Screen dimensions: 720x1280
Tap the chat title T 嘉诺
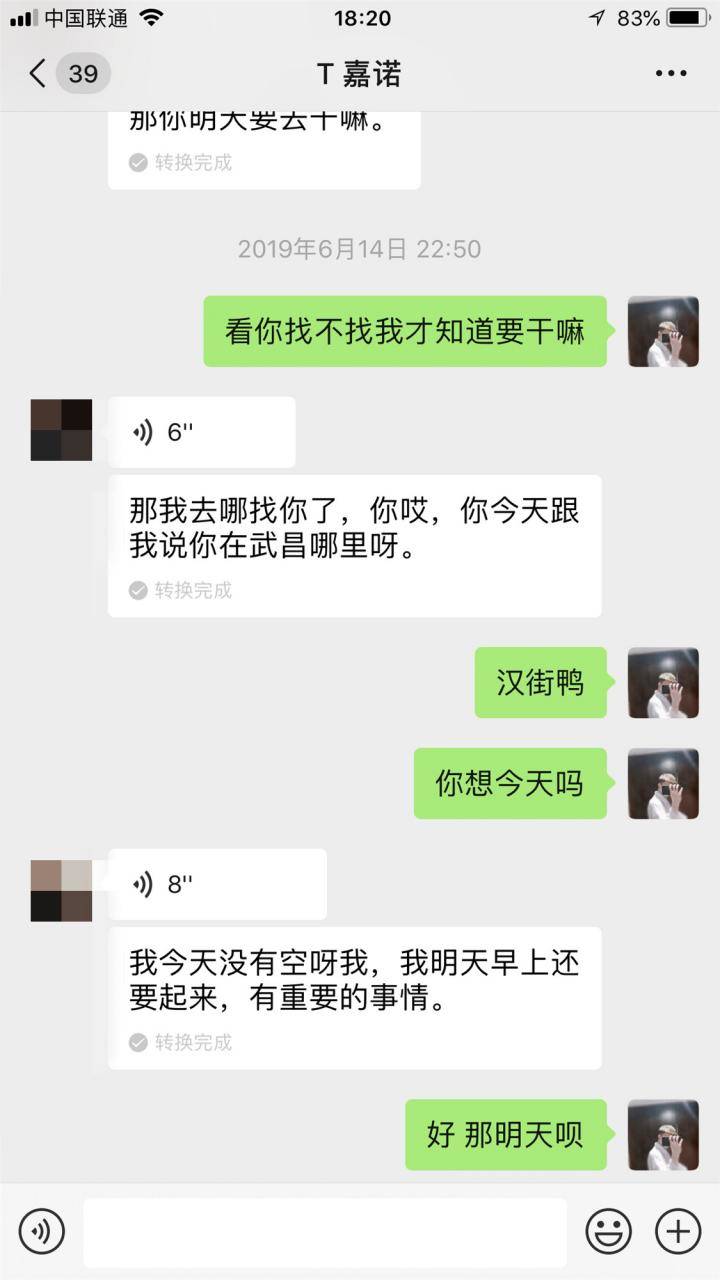tap(360, 72)
